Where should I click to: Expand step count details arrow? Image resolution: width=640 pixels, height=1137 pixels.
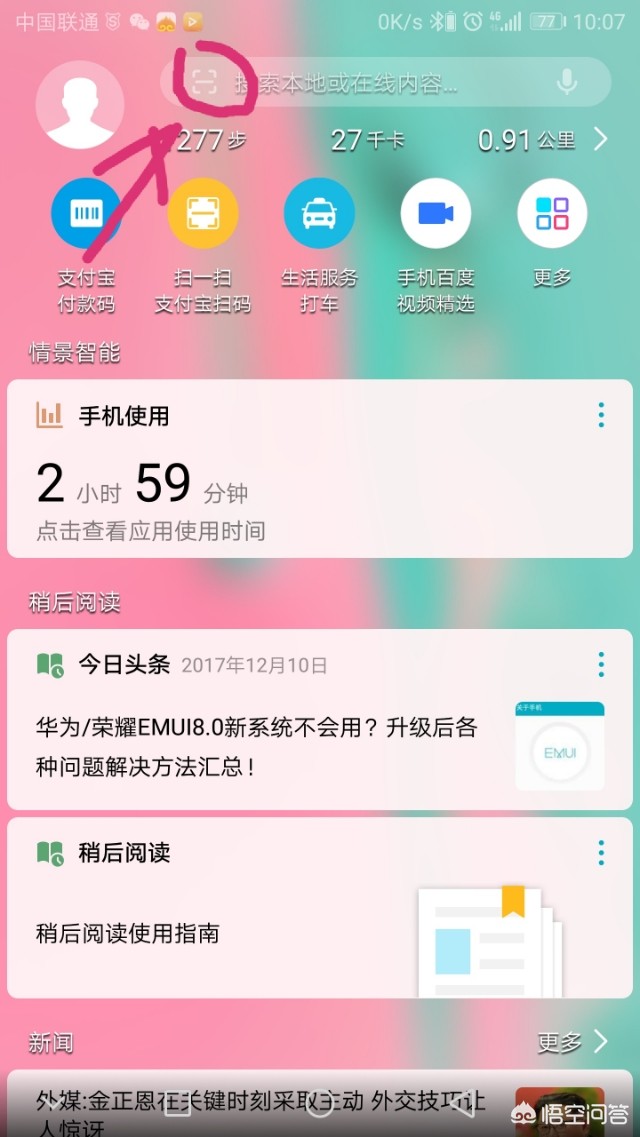pos(600,140)
